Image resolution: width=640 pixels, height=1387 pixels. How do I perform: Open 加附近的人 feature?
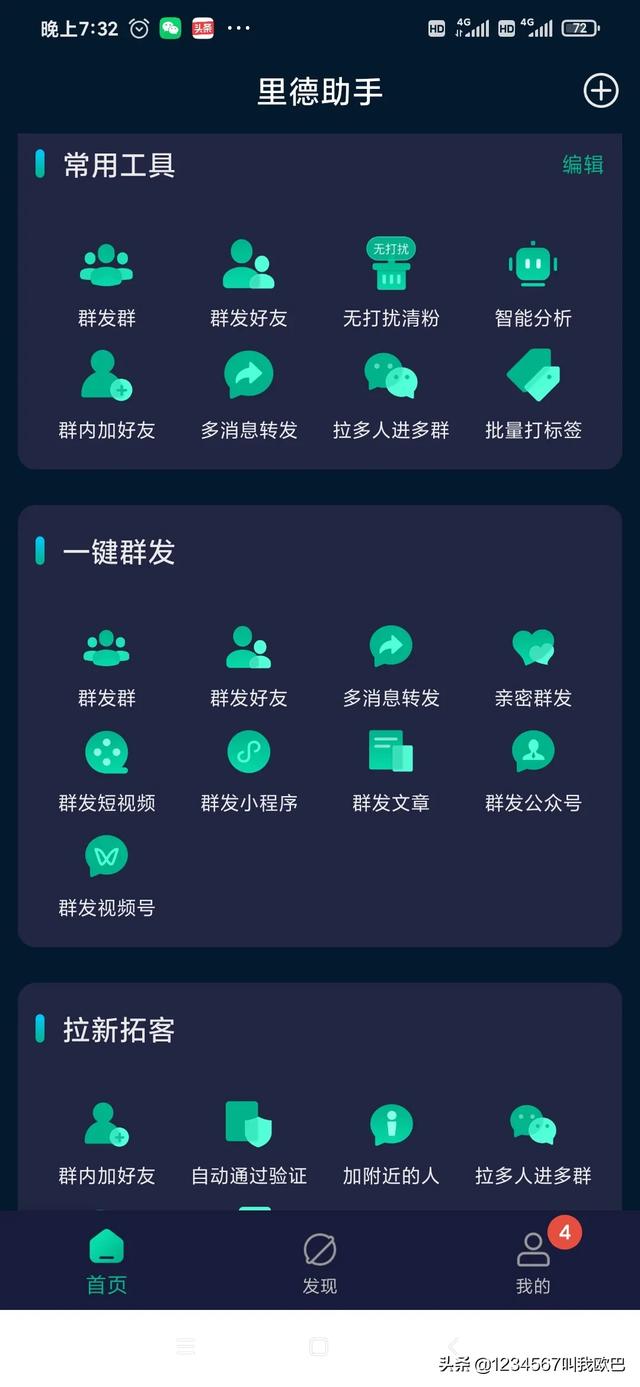point(391,1142)
